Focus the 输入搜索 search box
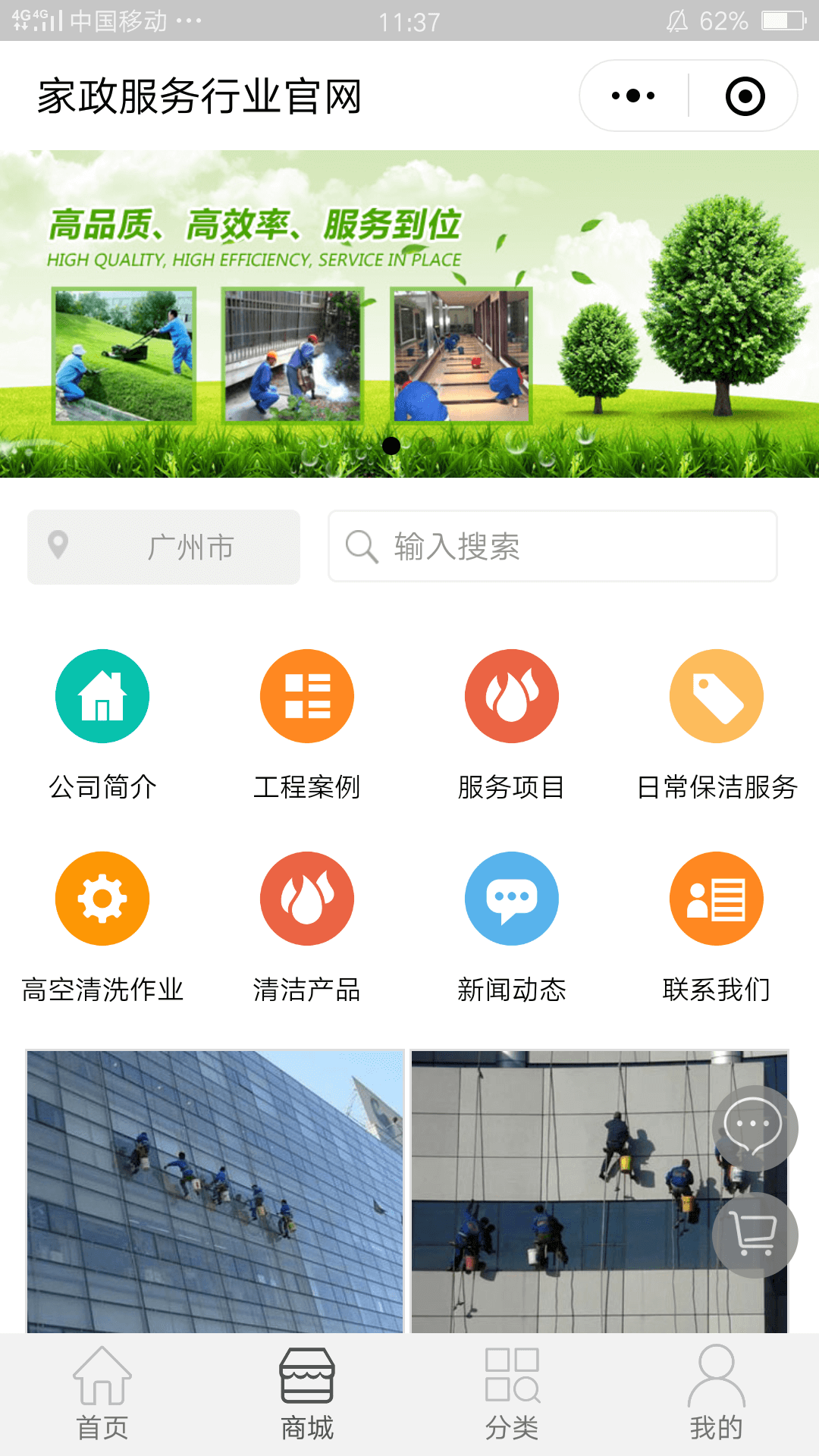This screenshot has height=1456, width=819. (552, 547)
